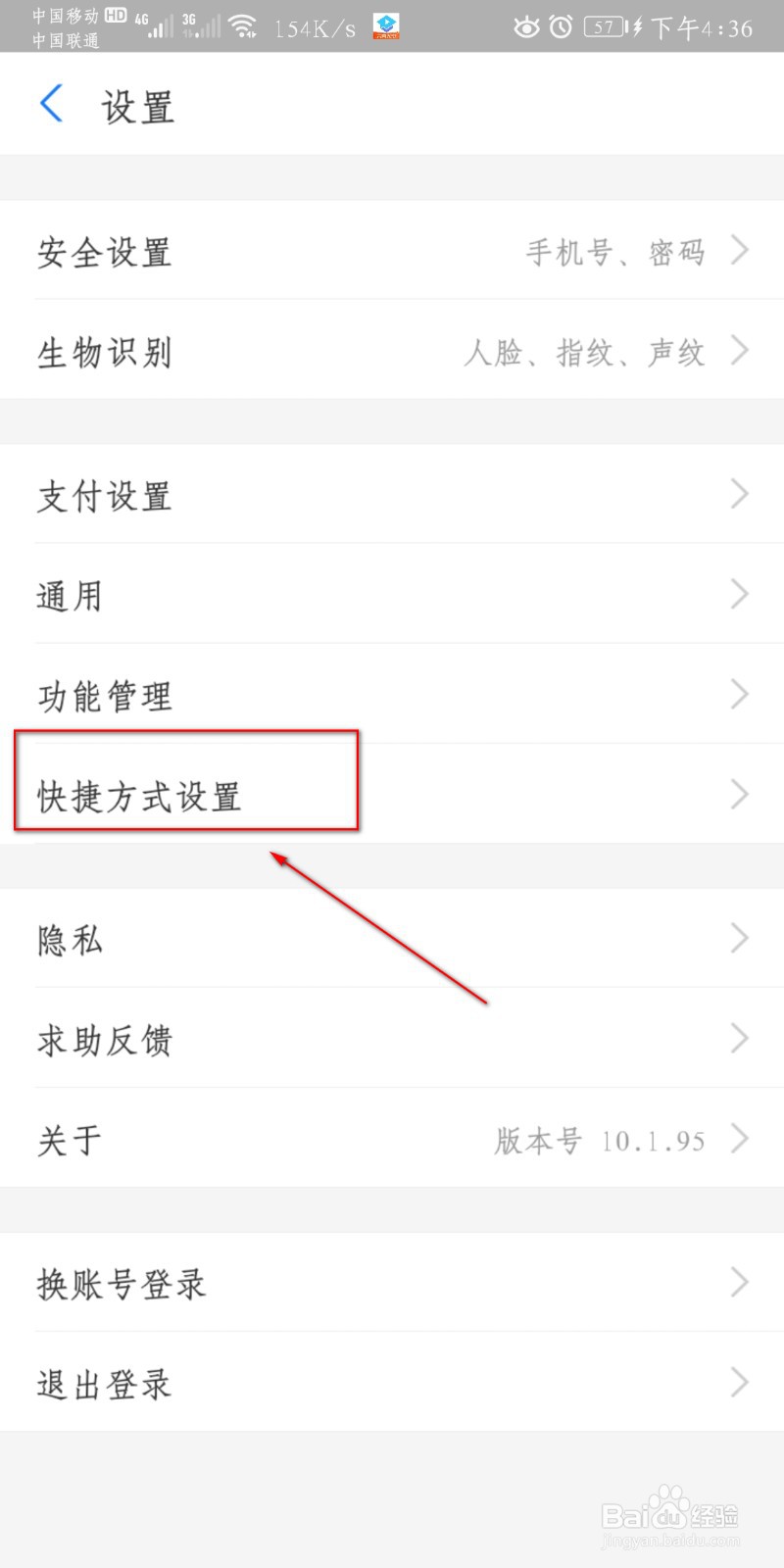This screenshot has width=784, height=1568.
Task: Open 安全设置 to manage 手机号 and 密码
Action: (x=392, y=253)
